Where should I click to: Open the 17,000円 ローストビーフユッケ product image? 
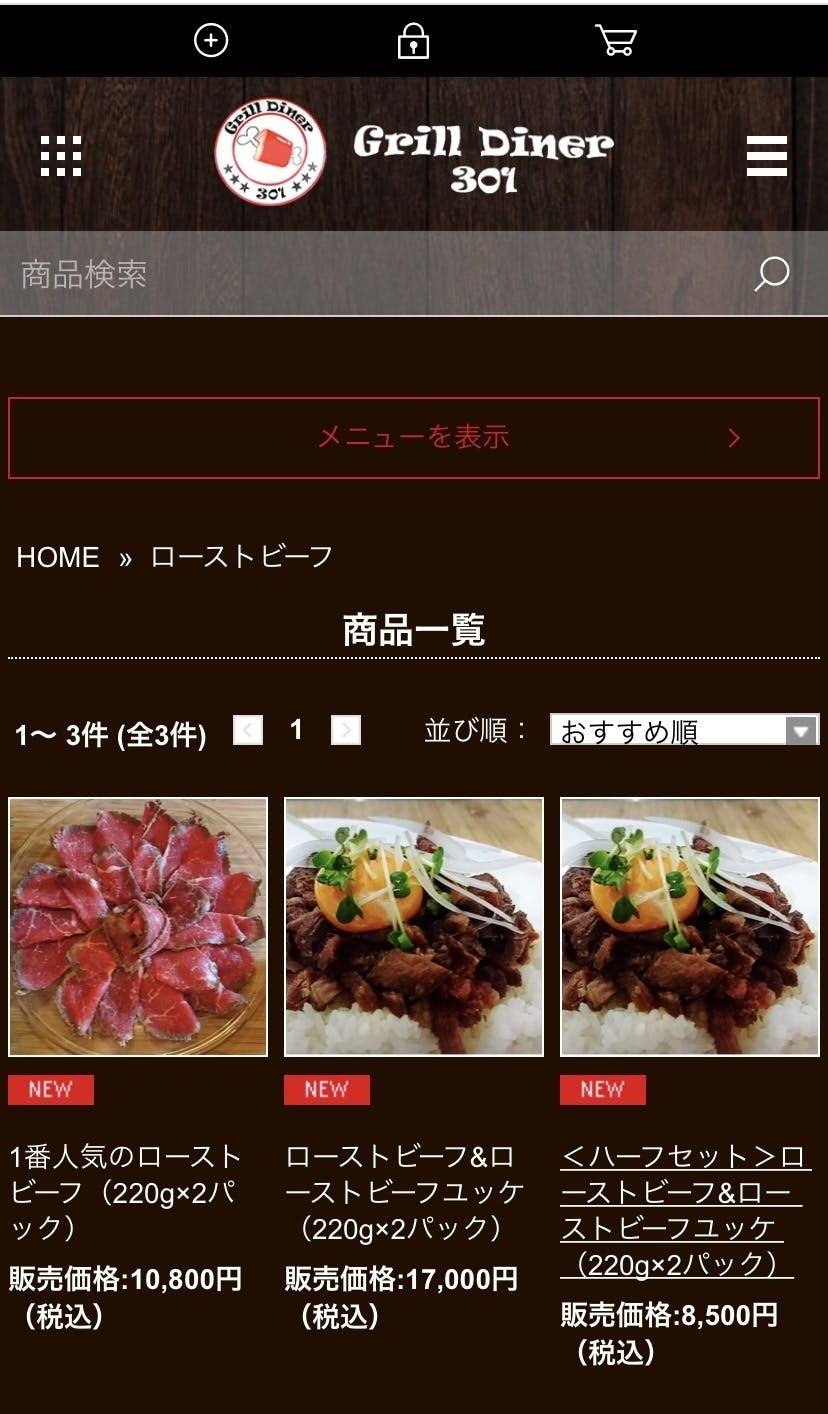tap(414, 926)
